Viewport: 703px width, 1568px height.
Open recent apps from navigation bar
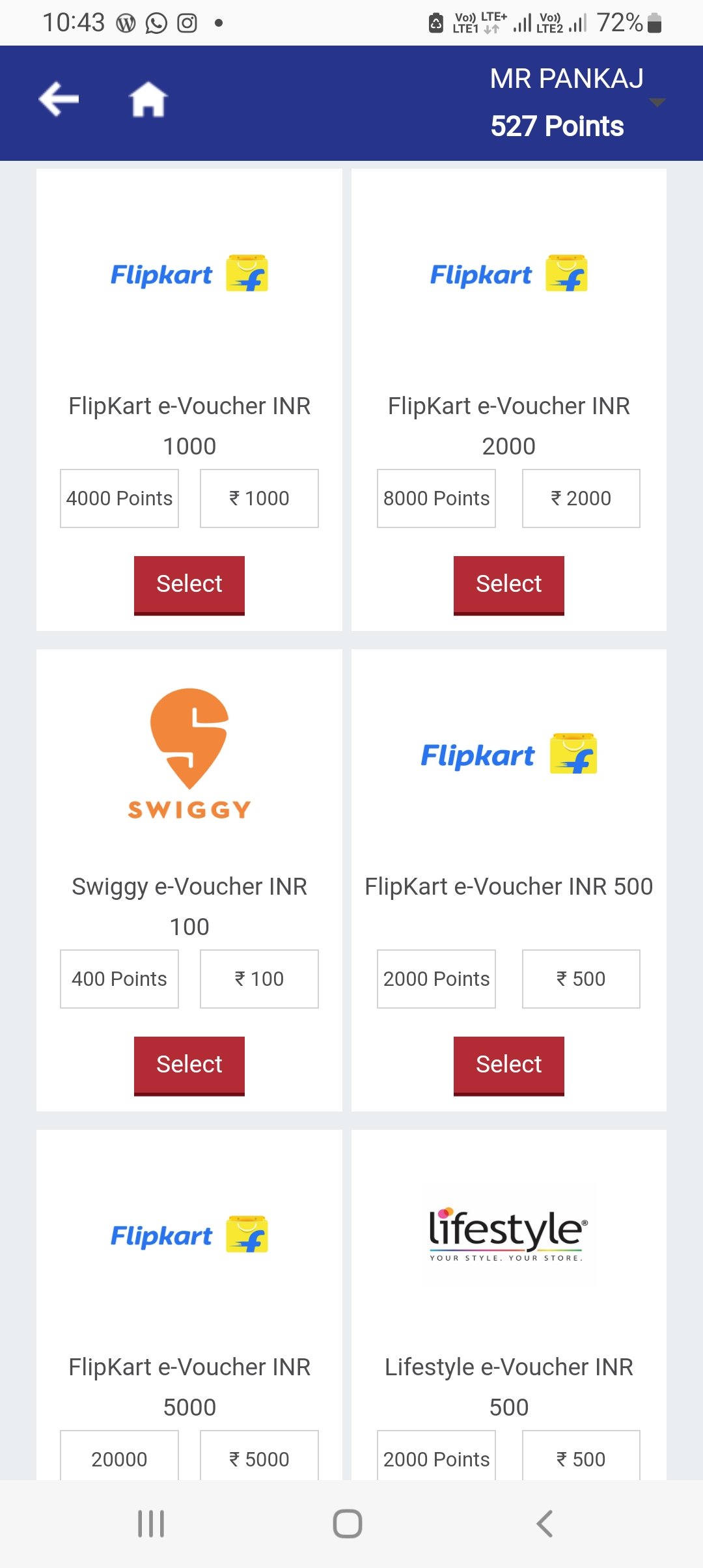tap(150, 1524)
